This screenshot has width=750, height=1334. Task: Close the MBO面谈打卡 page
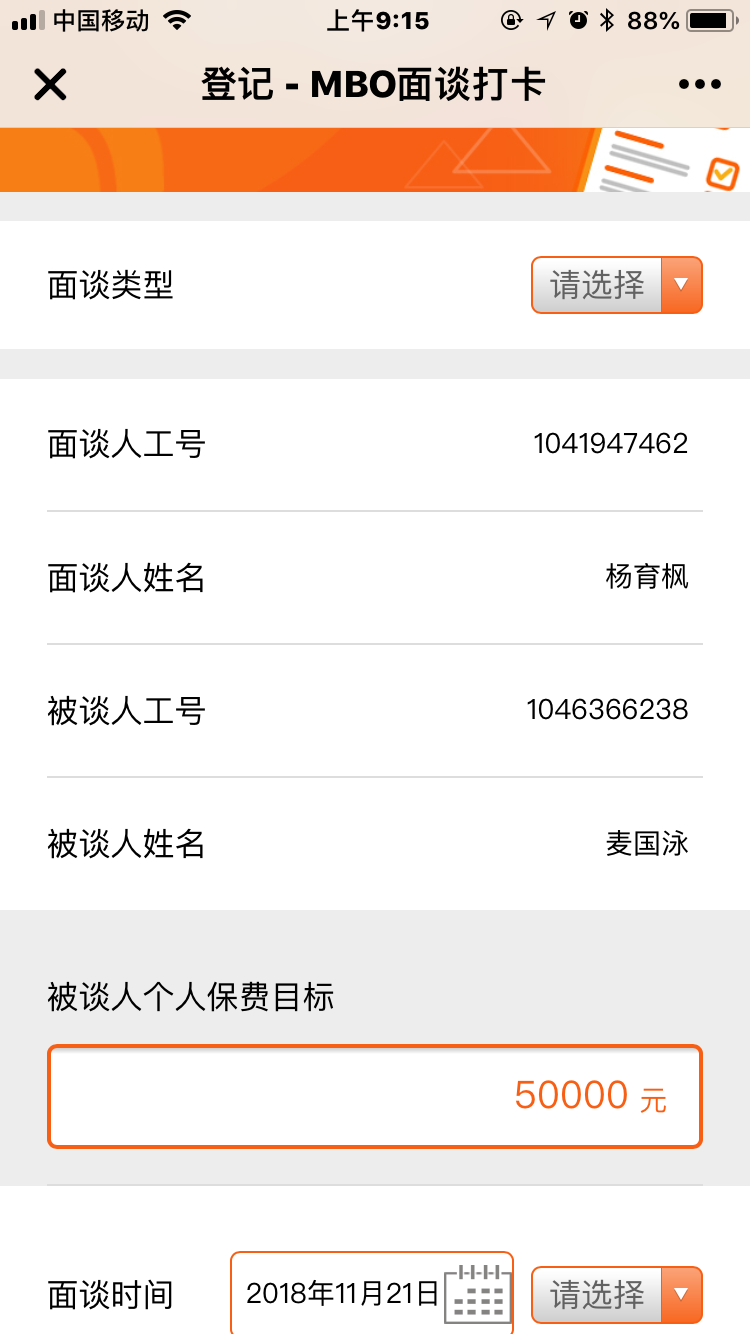point(50,85)
